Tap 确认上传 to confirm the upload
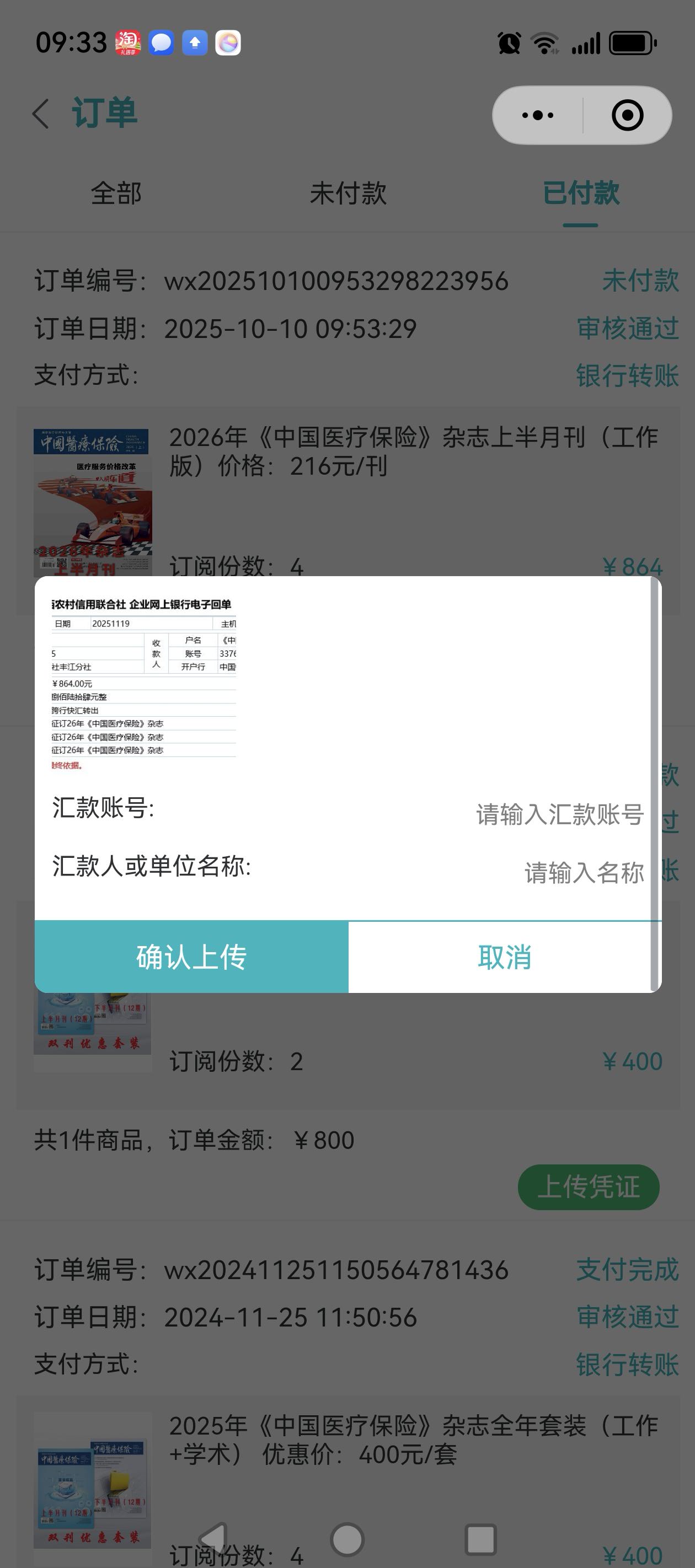Image resolution: width=695 pixels, height=1568 pixels. click(191, 956)
